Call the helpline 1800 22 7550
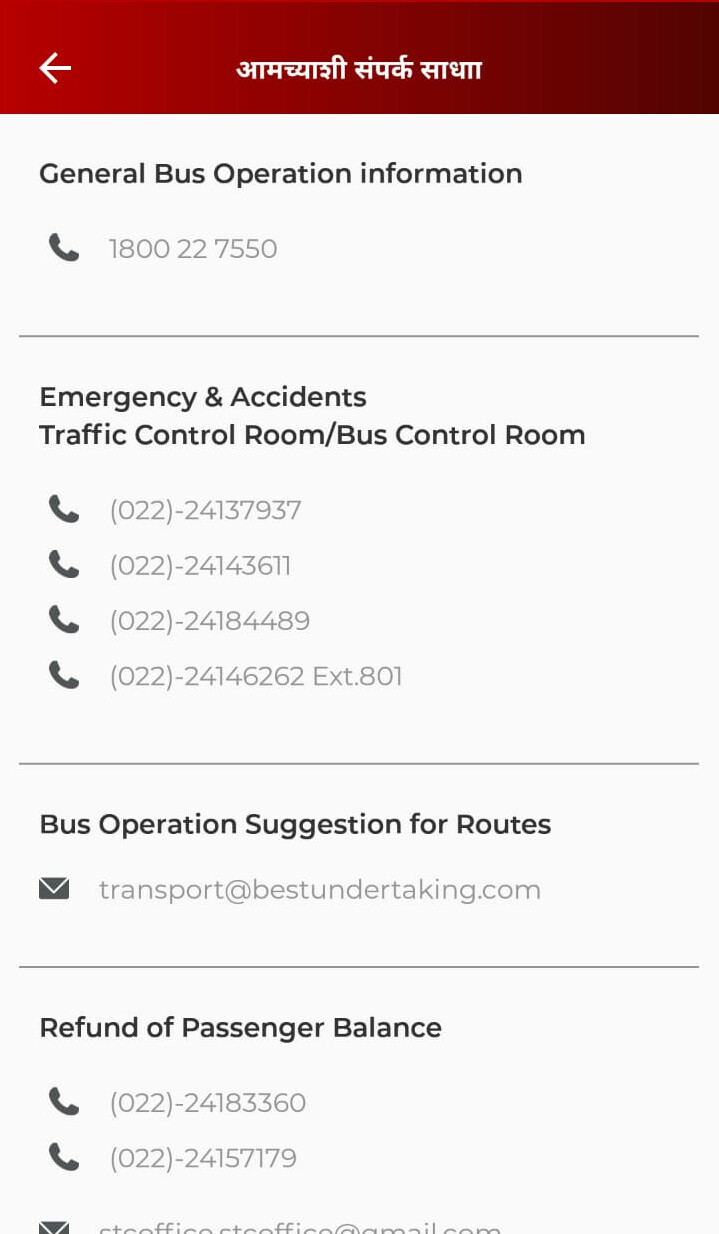 [192, 248]
